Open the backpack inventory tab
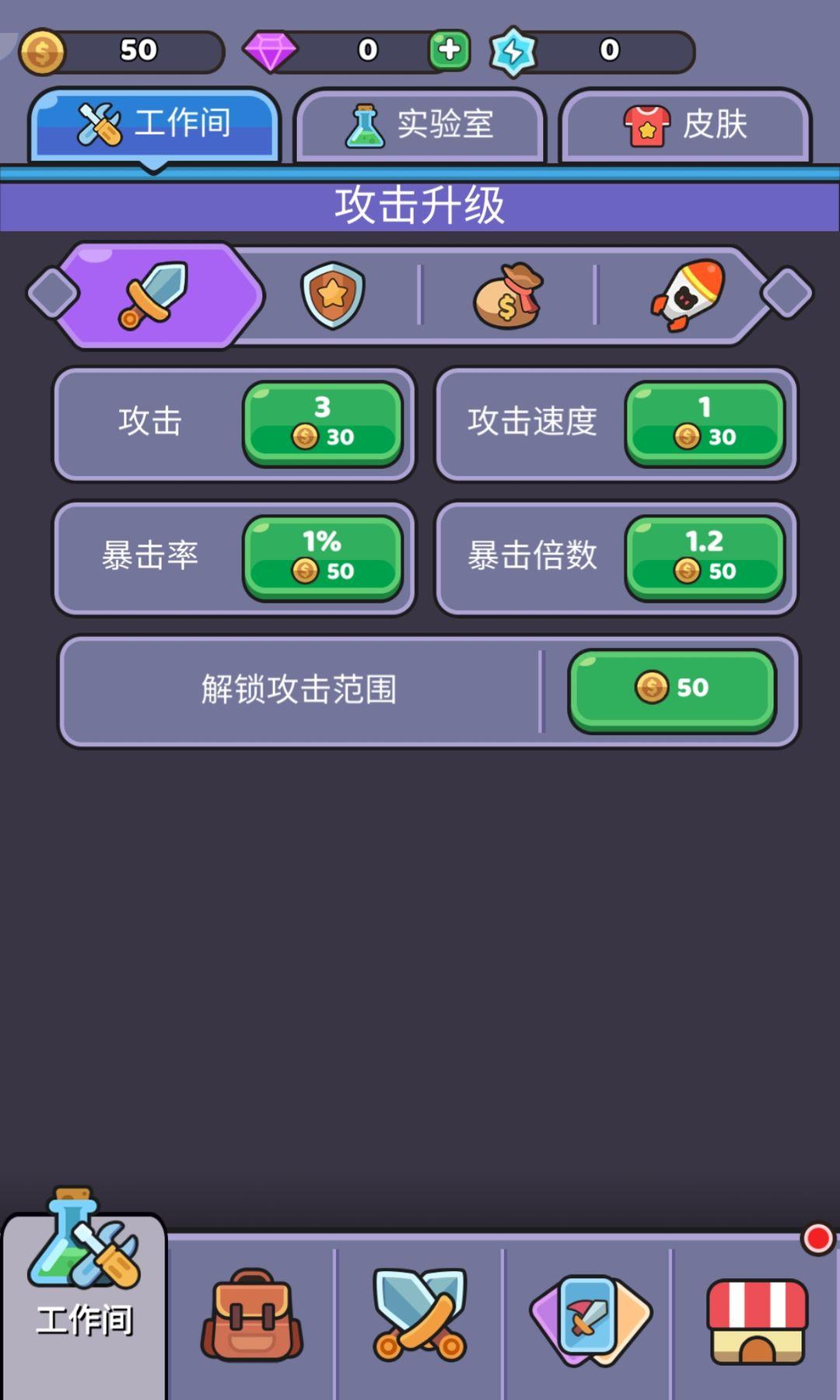Viewport: 840px width, 1400px height. click(251, 1316)
